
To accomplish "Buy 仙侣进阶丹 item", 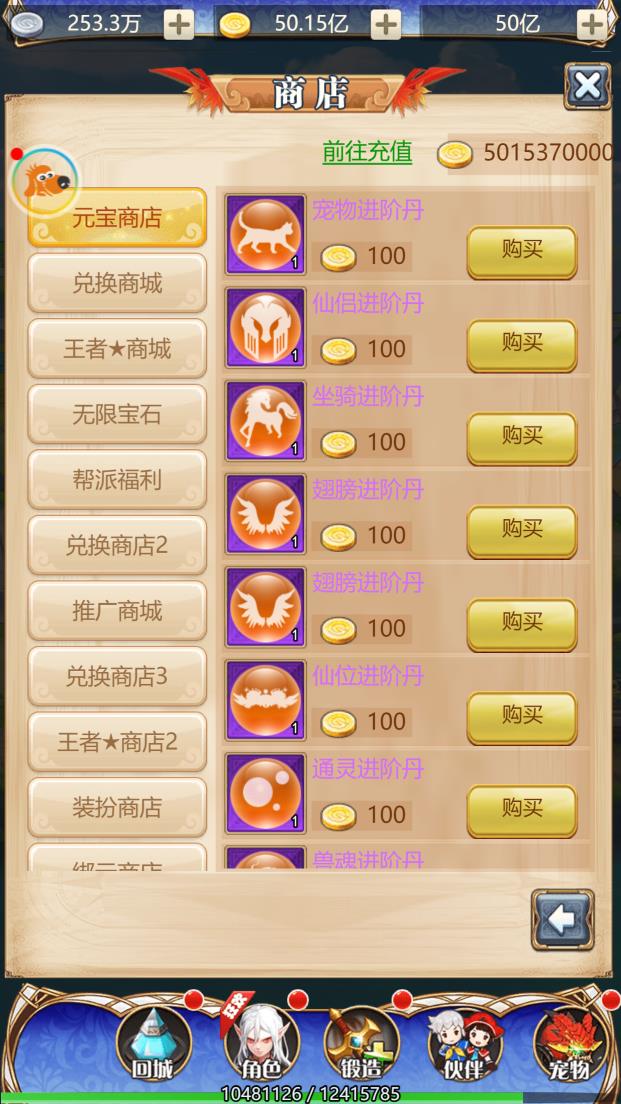I will point(521,345).
